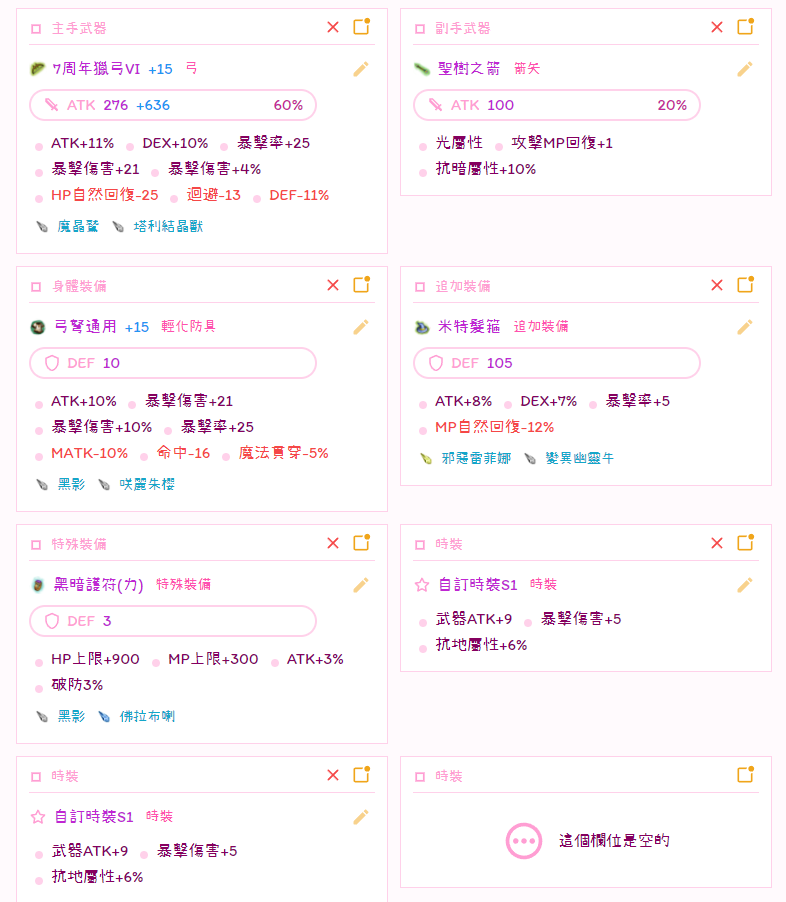This screenshot has height=902, width=786.
Task: Change the equipment in the 副手武器 slot
Action: pos(745,27)
